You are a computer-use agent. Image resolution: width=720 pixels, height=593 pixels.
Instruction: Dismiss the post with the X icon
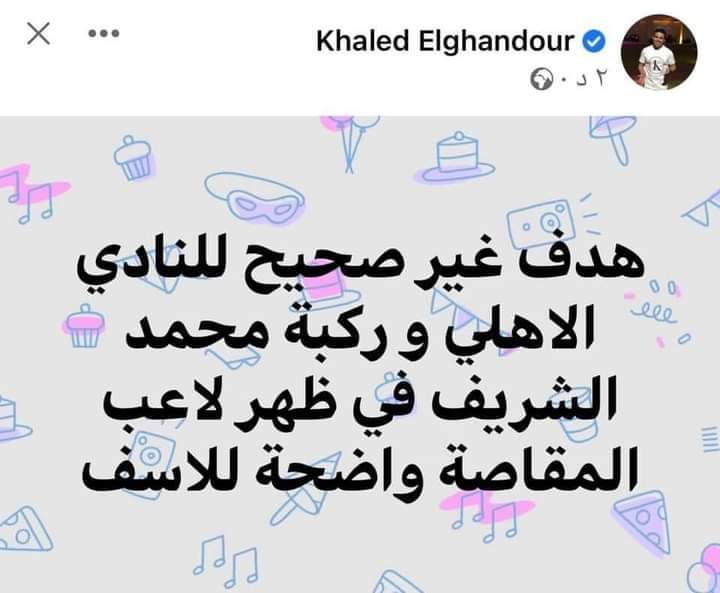(x=38, y=34)
